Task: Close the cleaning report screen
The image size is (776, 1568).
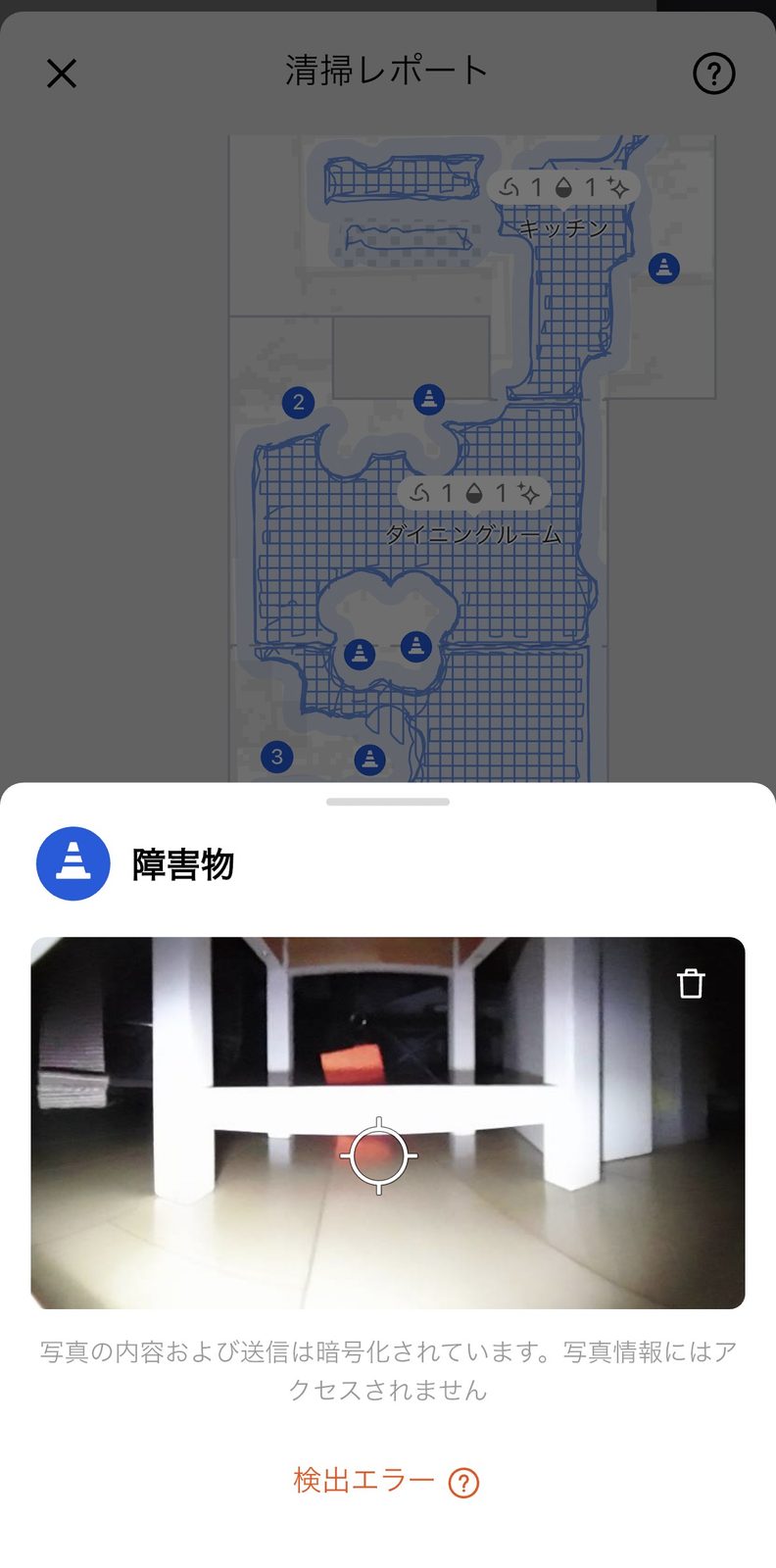Action: [x=62, y=73]
